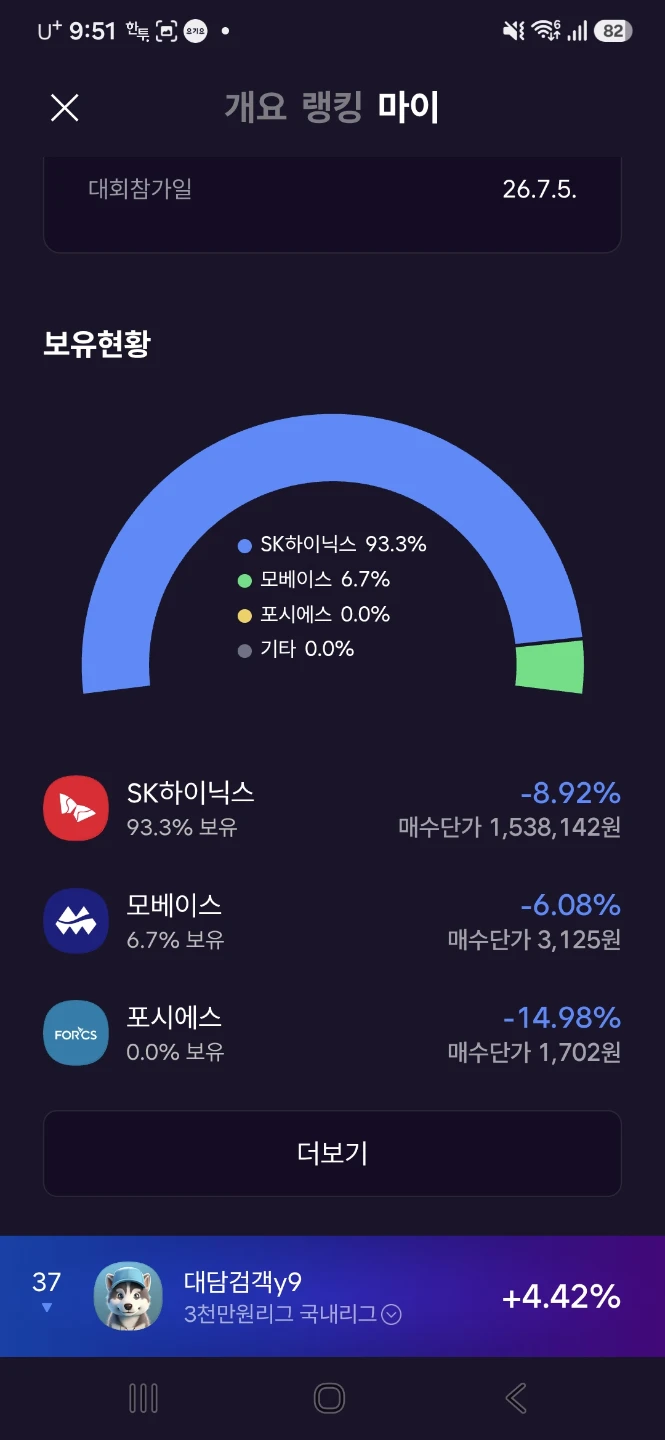Screen dimensions: 665x1440
Task: Open the SK하이닉스 holding row
Action: pyautogui.click(x=332, y=809)
